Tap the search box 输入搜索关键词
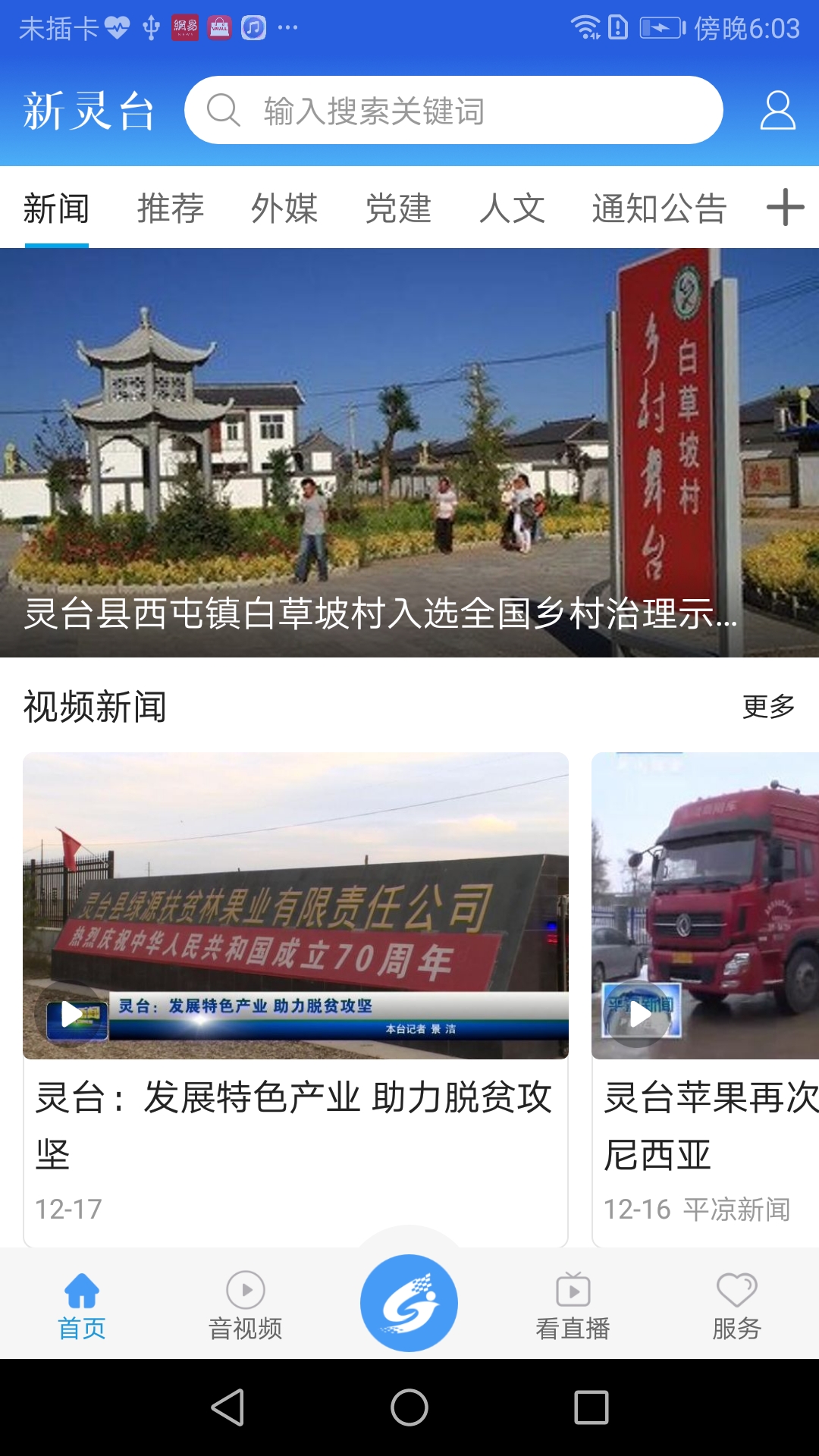 coord(453,111)
